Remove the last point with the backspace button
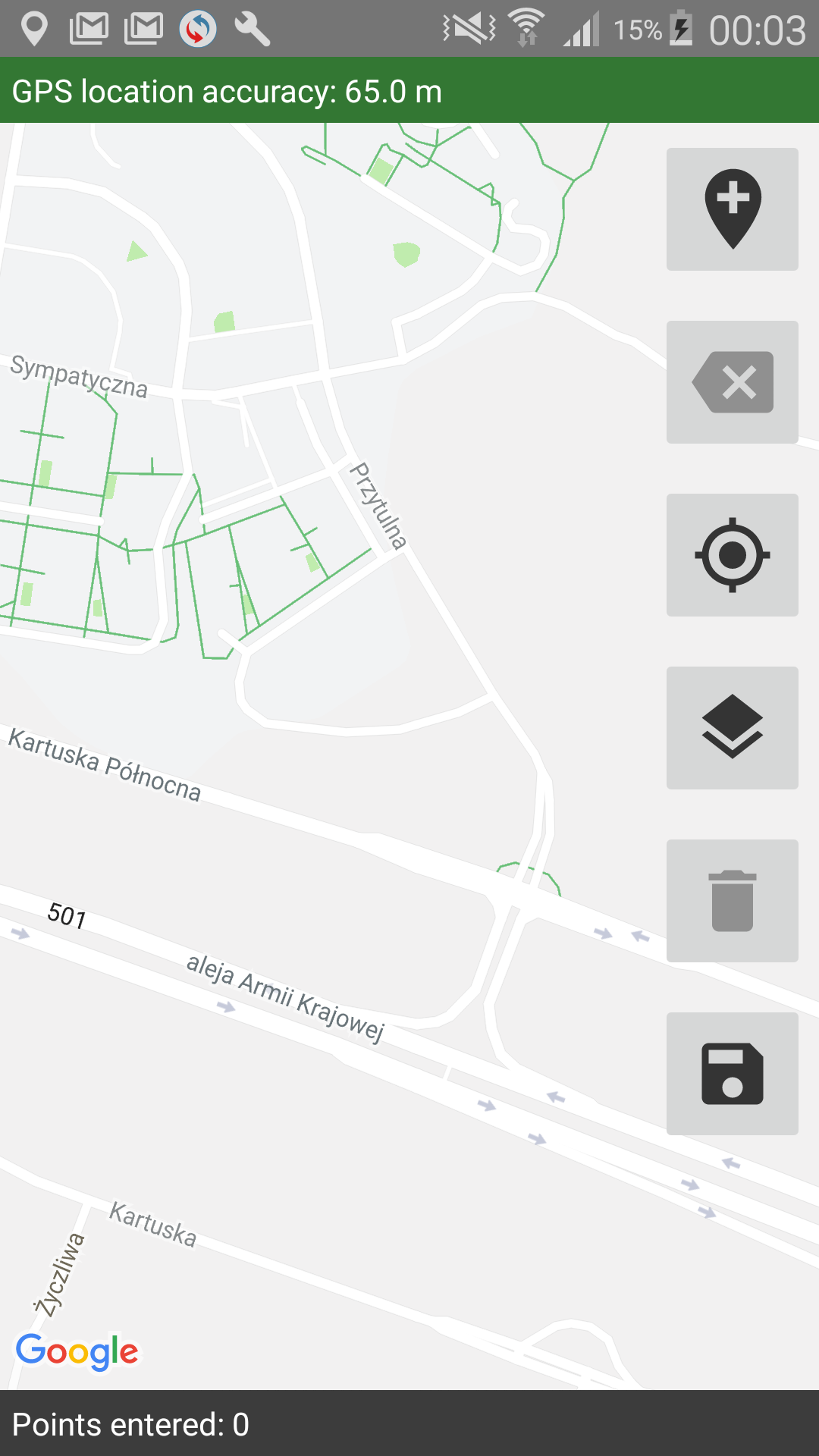 click(x=732, y=382)
